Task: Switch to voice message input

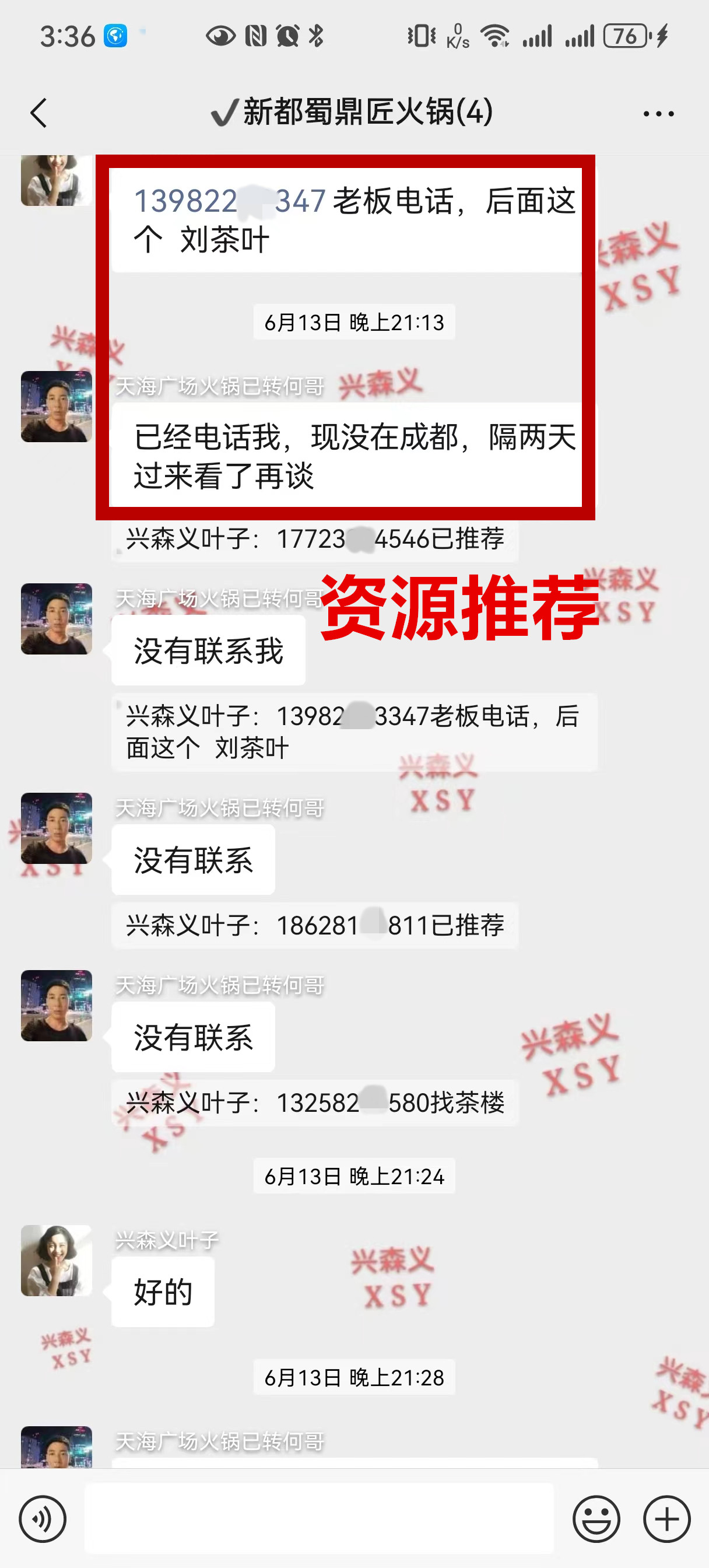Action: click(x=43, y=1518)
